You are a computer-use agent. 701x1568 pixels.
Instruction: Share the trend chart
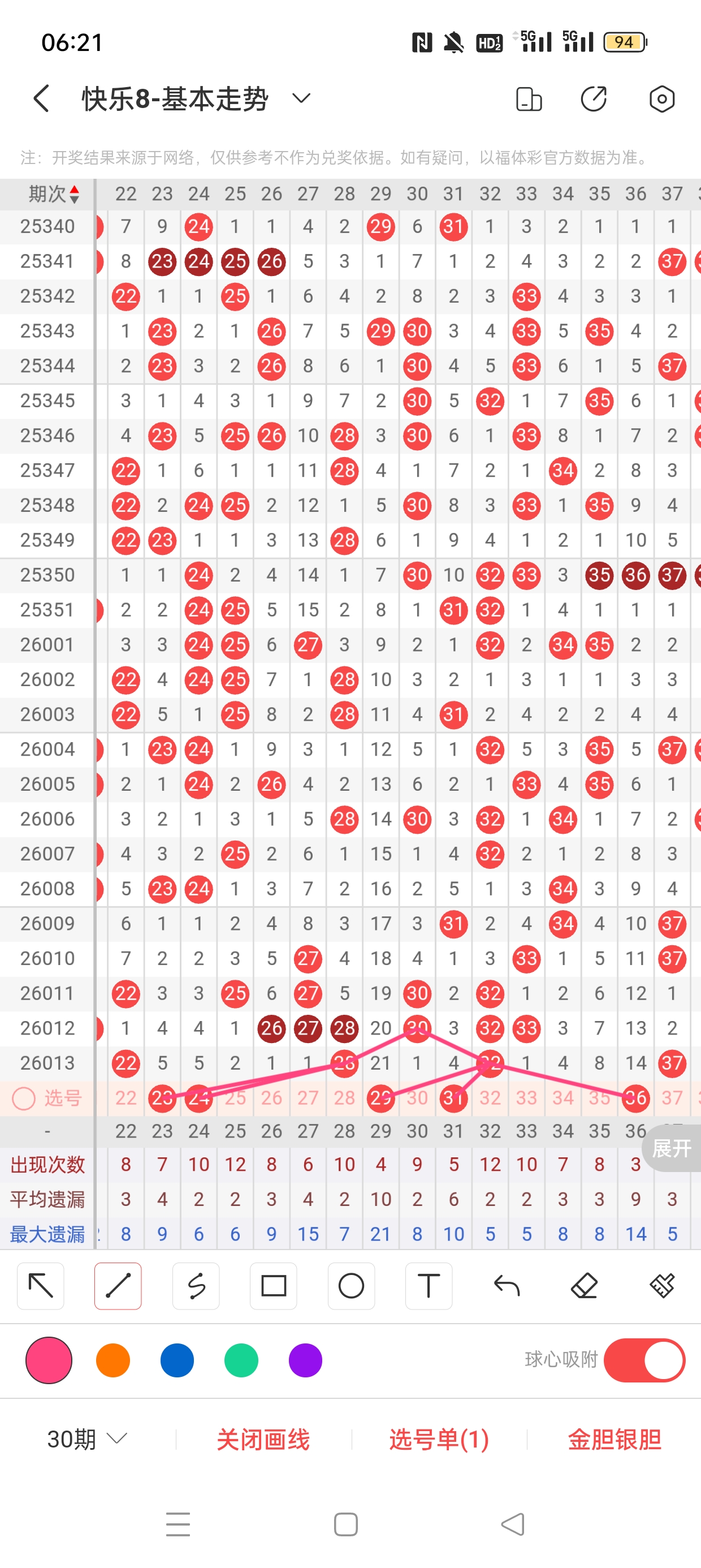pos(593,98)
